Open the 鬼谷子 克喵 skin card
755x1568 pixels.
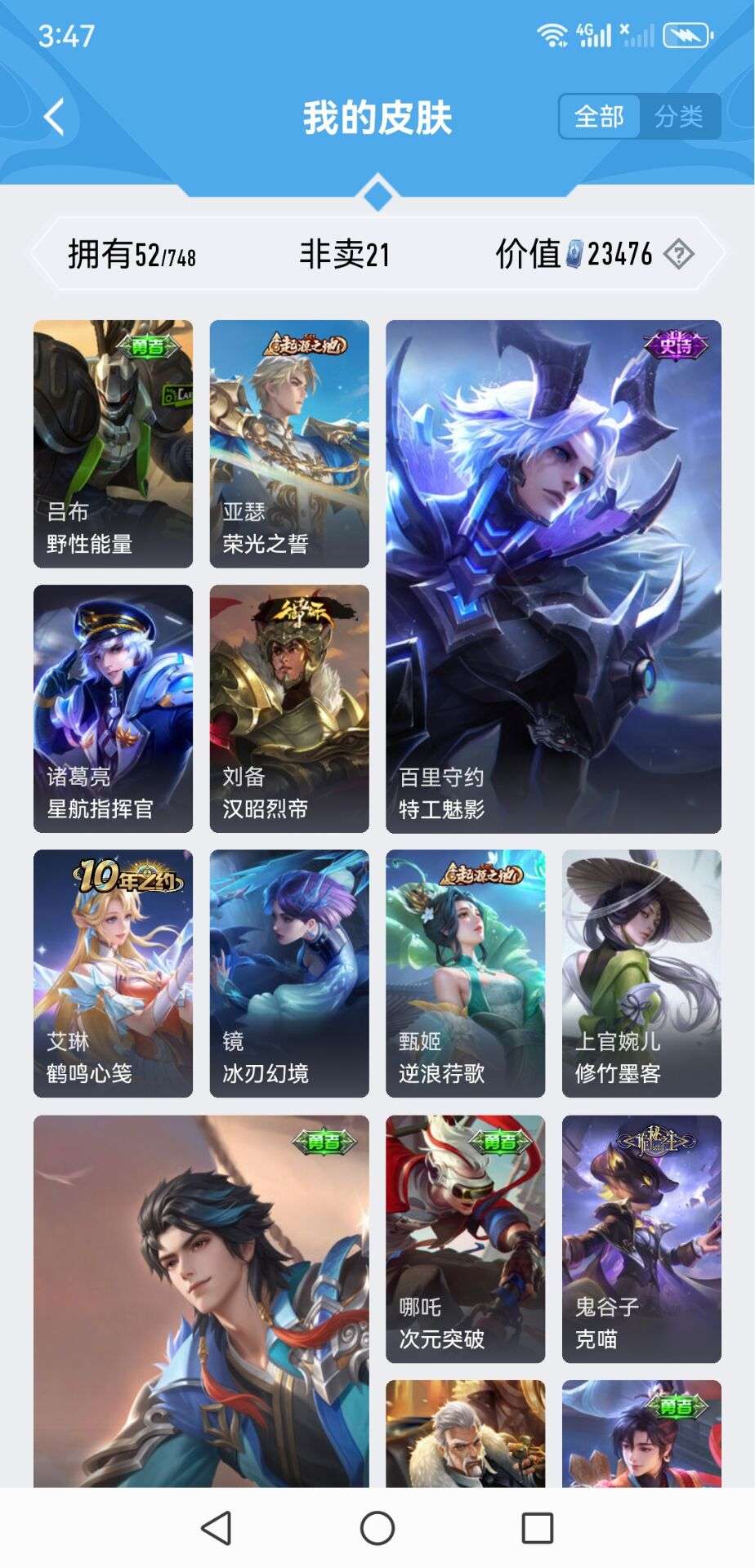(x=641, y=1241)
